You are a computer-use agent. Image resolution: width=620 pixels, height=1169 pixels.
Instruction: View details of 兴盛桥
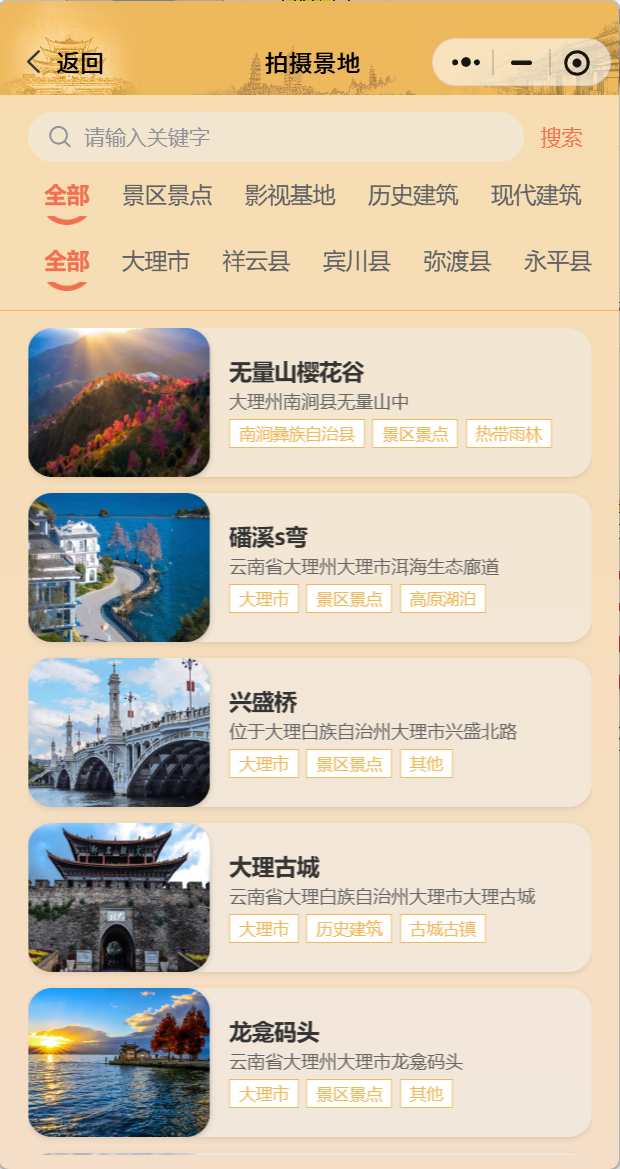click(x=310, y=732)
